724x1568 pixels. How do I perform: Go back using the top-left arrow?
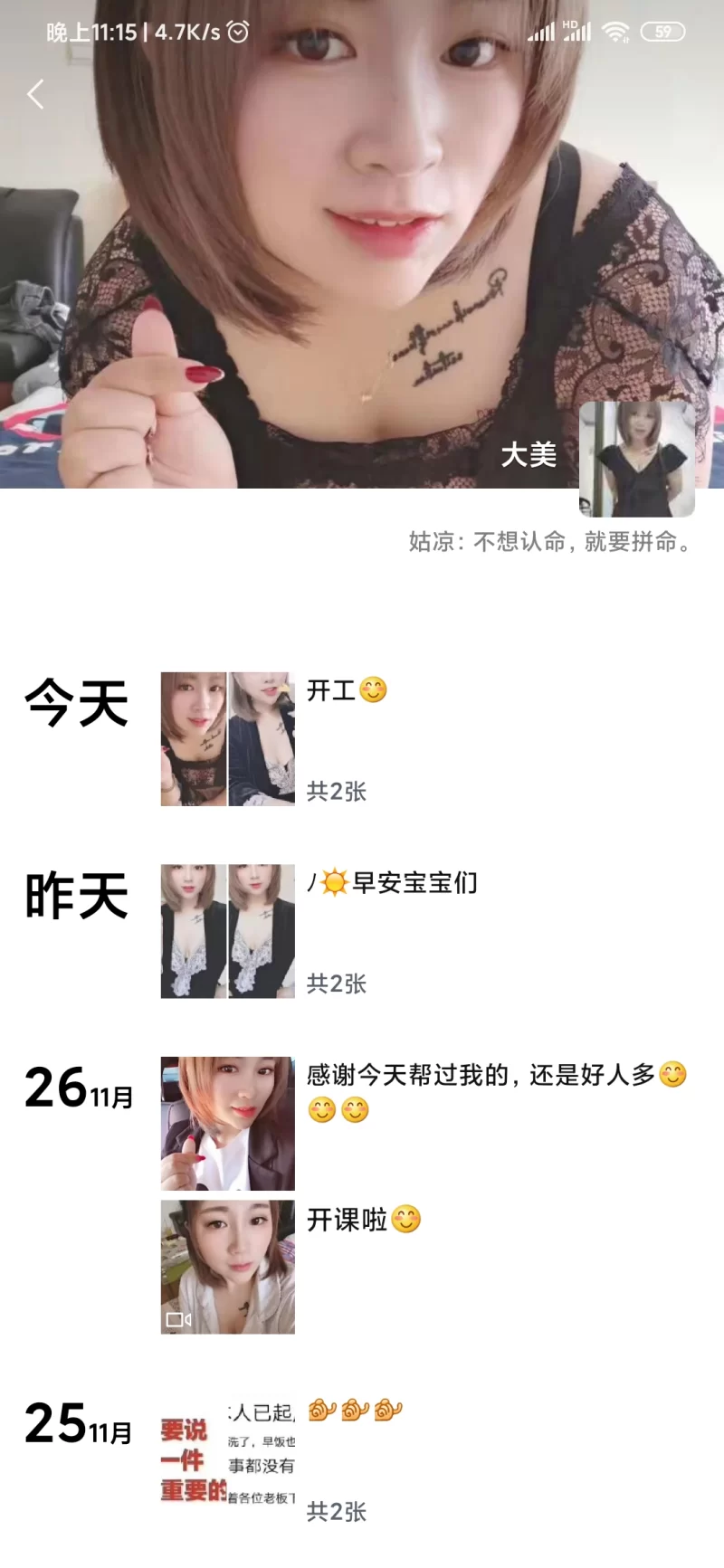pyautogui.click(x=36, y=94)
